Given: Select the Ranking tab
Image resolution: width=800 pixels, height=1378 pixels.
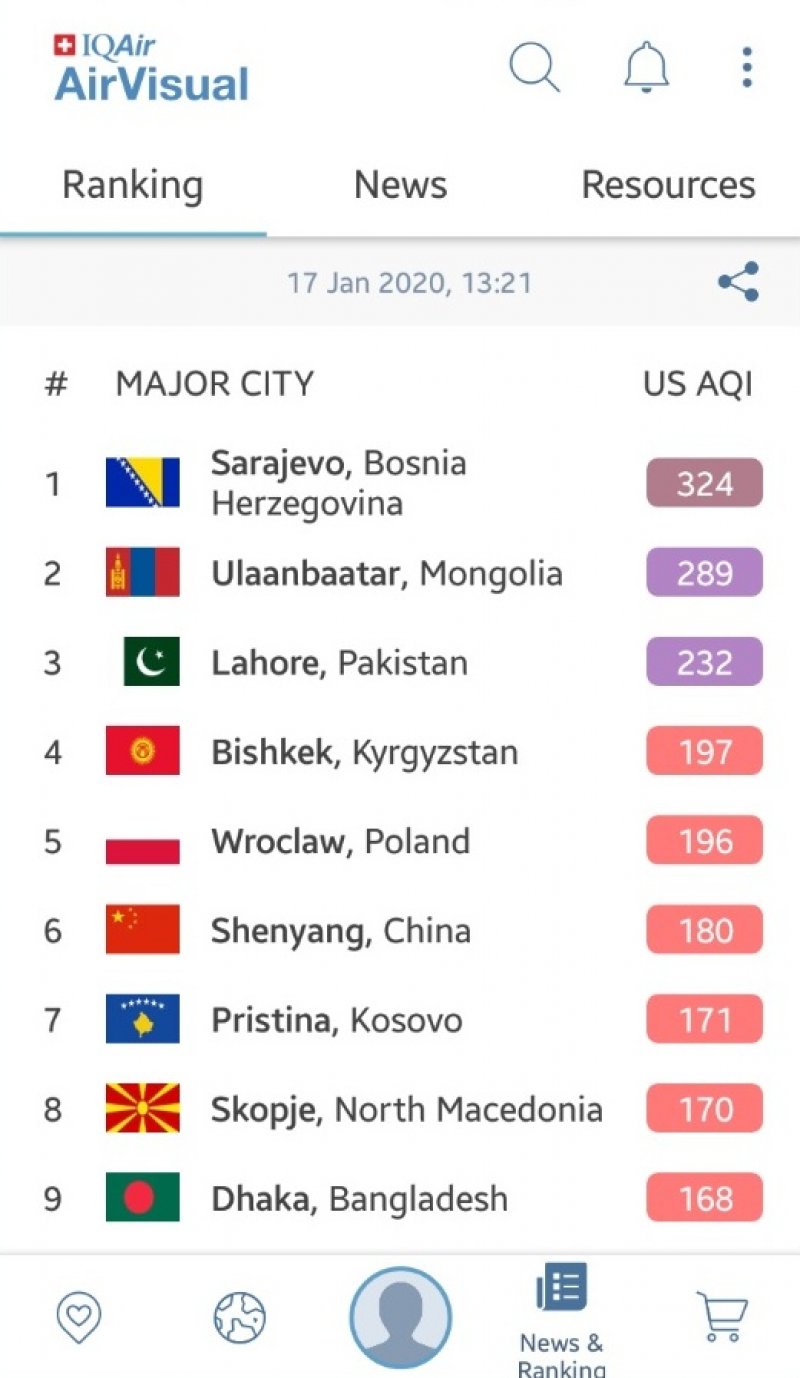Looking at the screenshot, I should [x=132, y=185].
